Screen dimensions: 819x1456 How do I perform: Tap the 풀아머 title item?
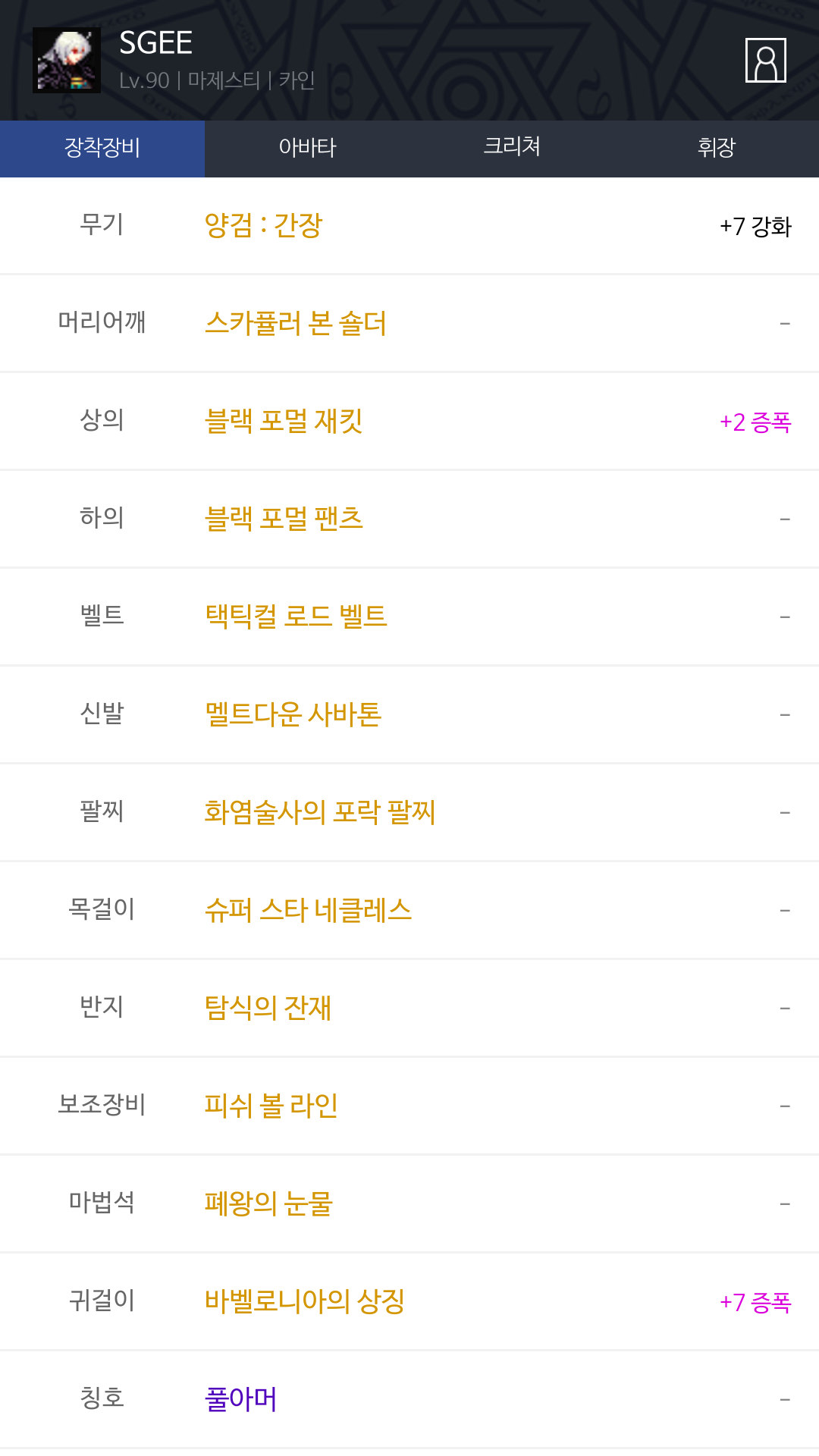click(x=240, y=1399)
